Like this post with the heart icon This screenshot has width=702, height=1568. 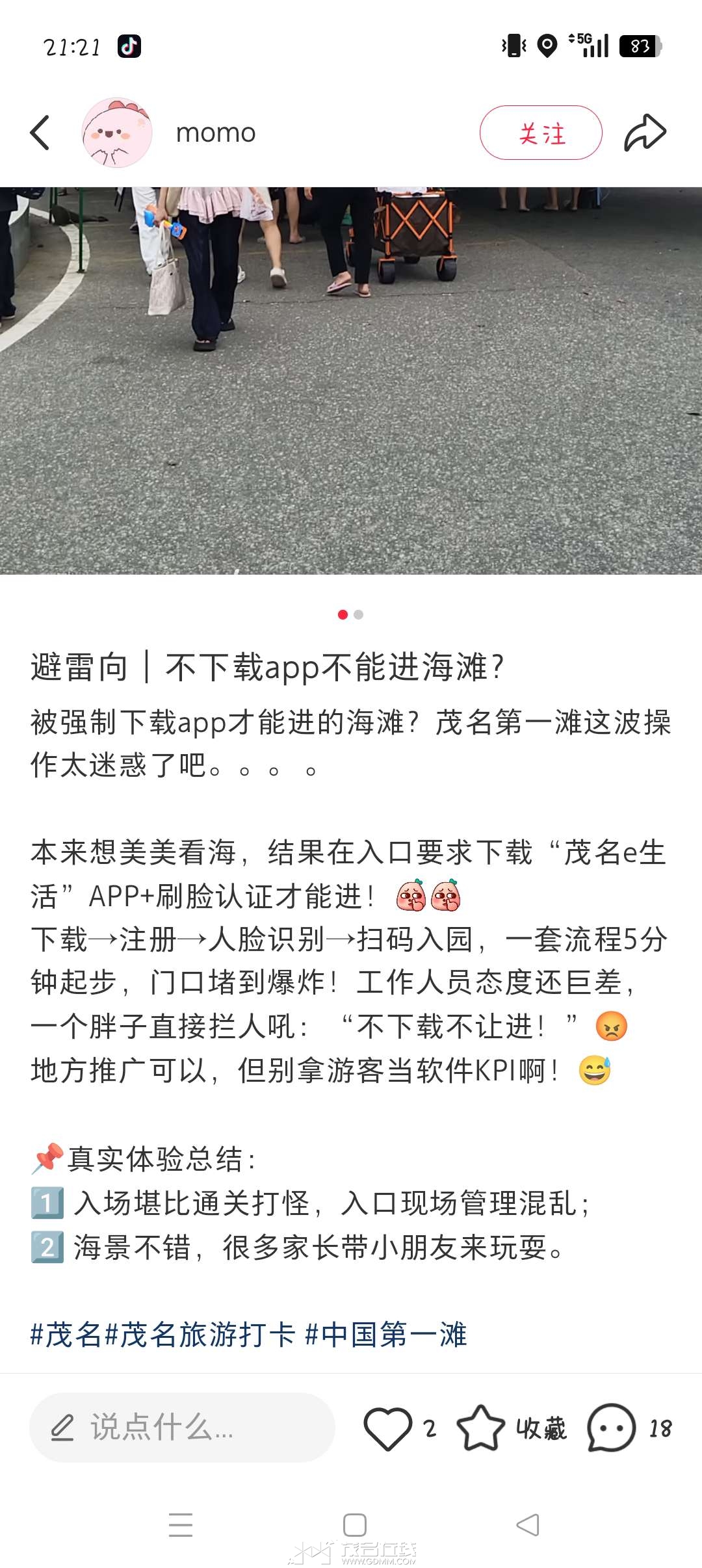coord(388,1428)
